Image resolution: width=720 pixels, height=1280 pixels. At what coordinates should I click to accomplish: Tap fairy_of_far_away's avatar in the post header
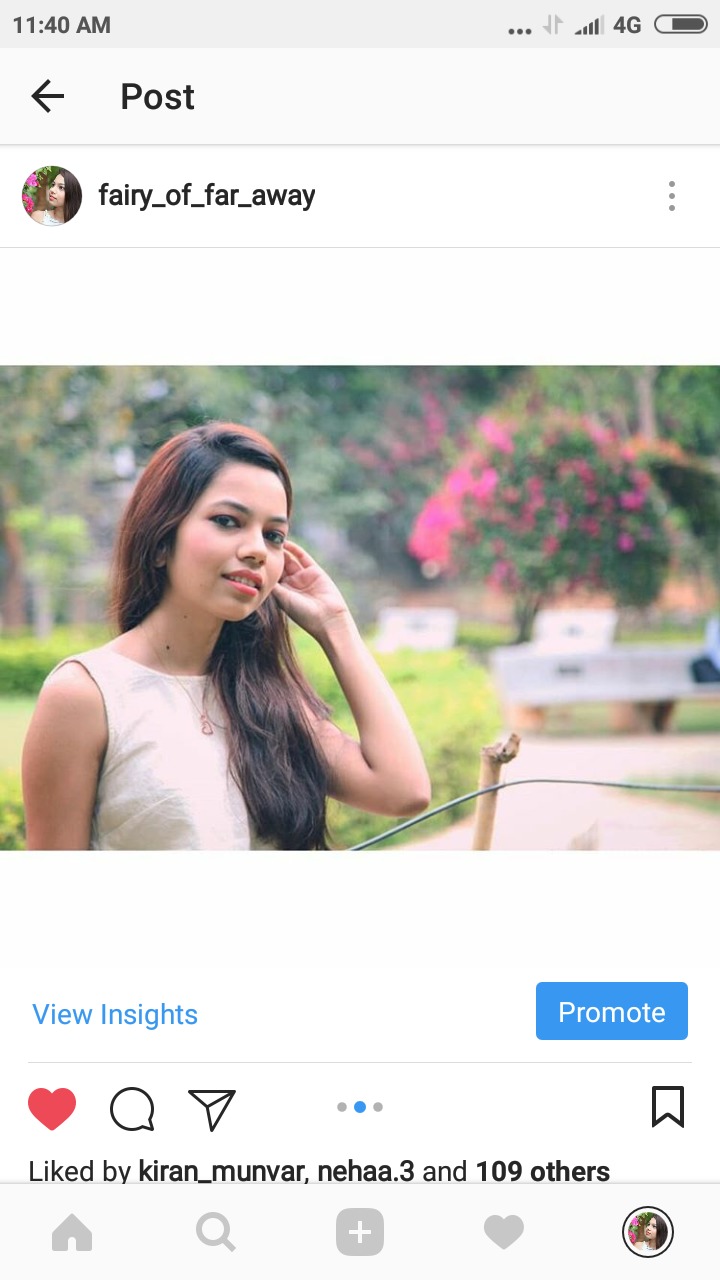[52, 196]
